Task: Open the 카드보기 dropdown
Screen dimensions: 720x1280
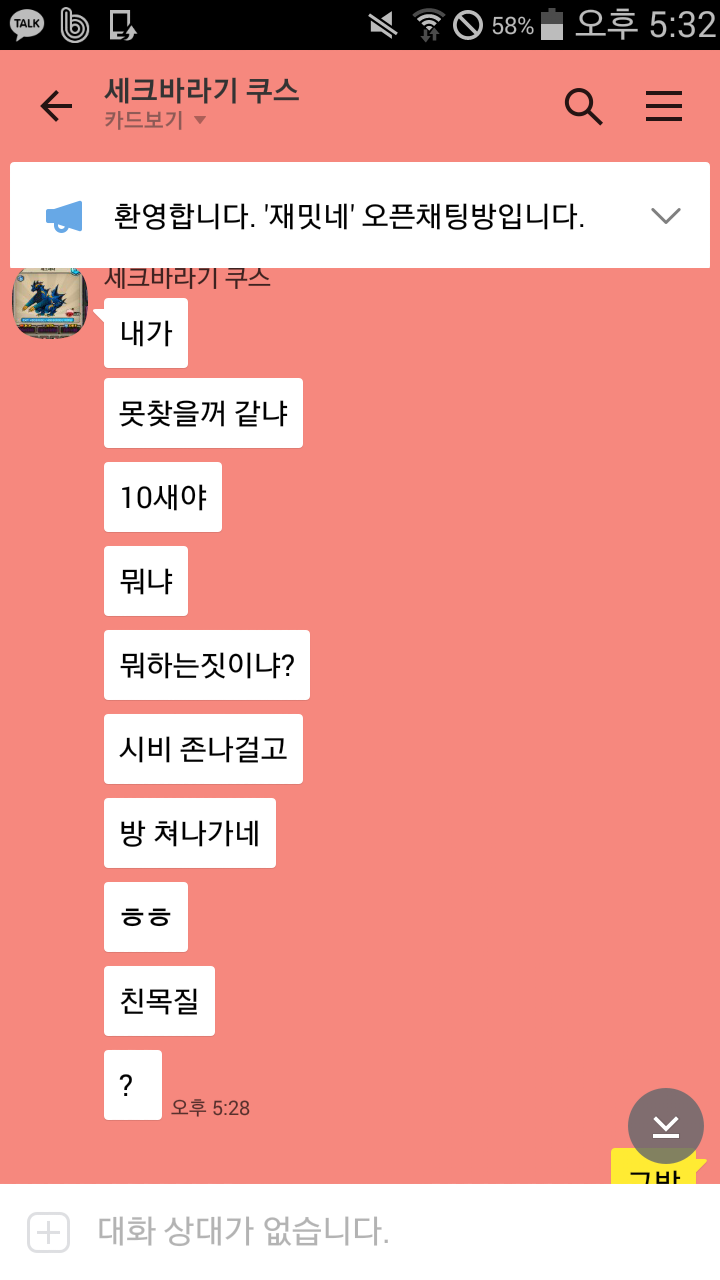Action: [155, 121]
